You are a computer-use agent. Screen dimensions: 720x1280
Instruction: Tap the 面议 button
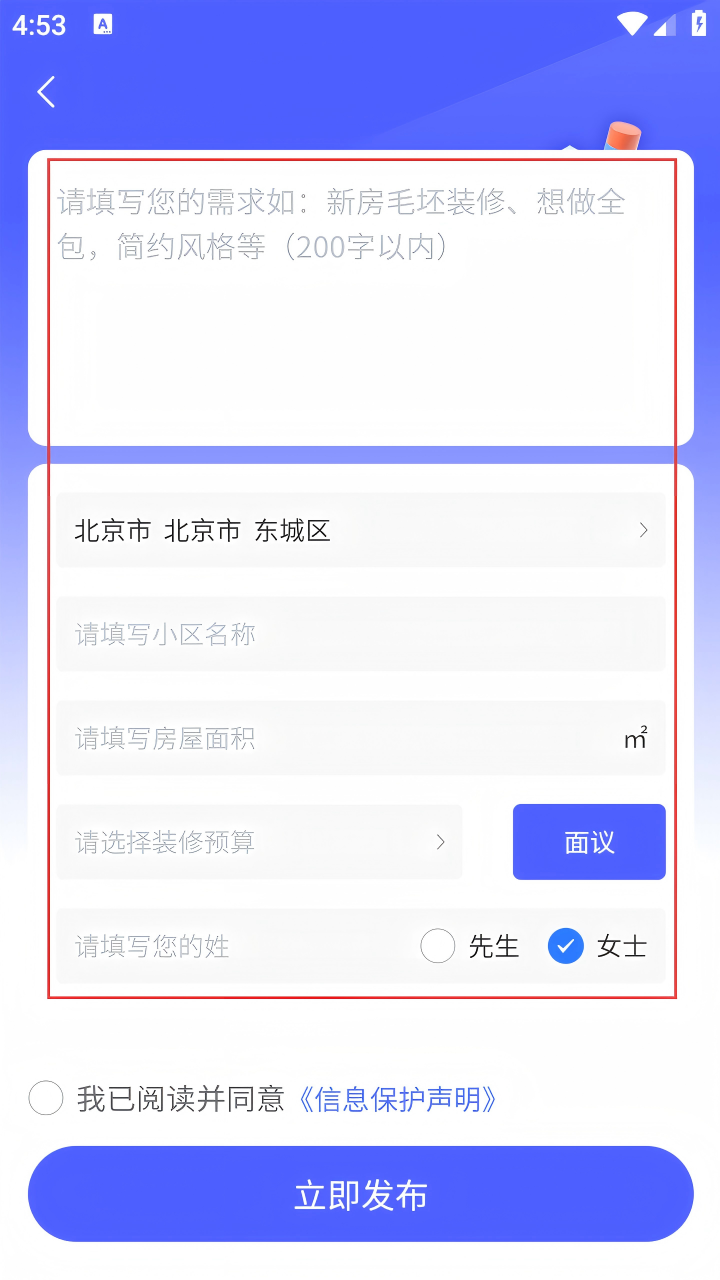click(x=589, y=842)
